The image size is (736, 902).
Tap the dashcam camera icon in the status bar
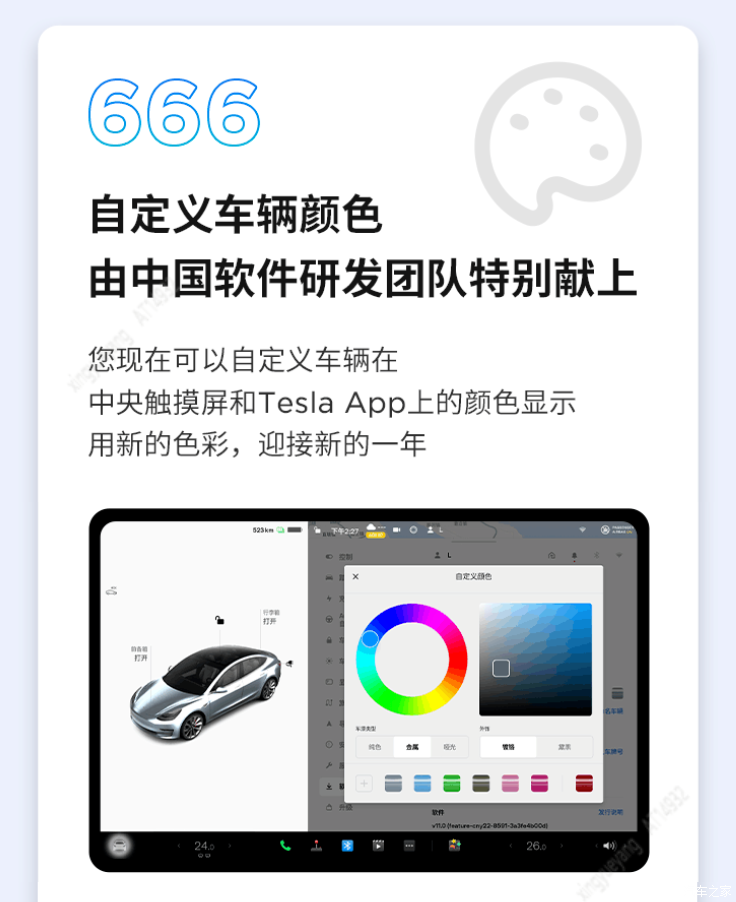point(395,529)
